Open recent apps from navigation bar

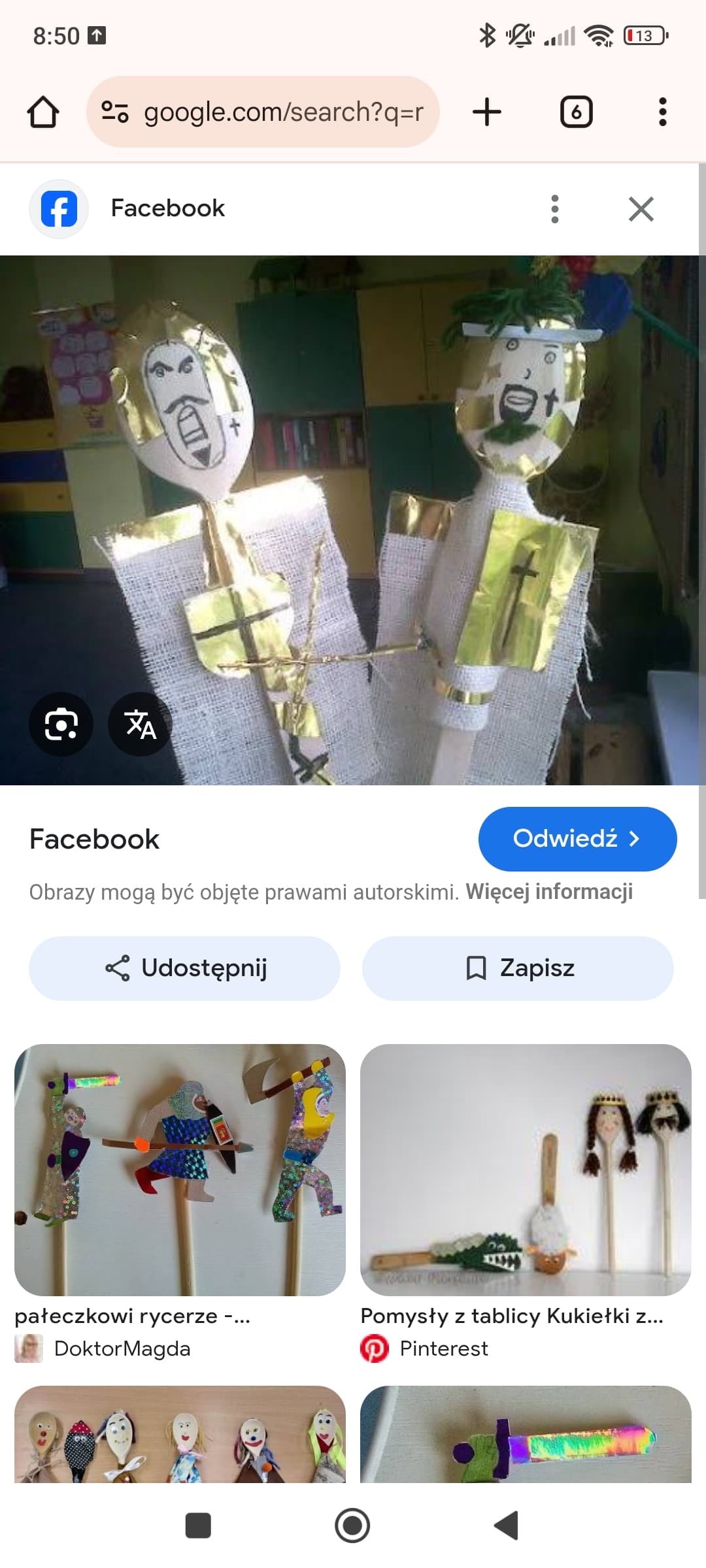tap(198, 1526)
